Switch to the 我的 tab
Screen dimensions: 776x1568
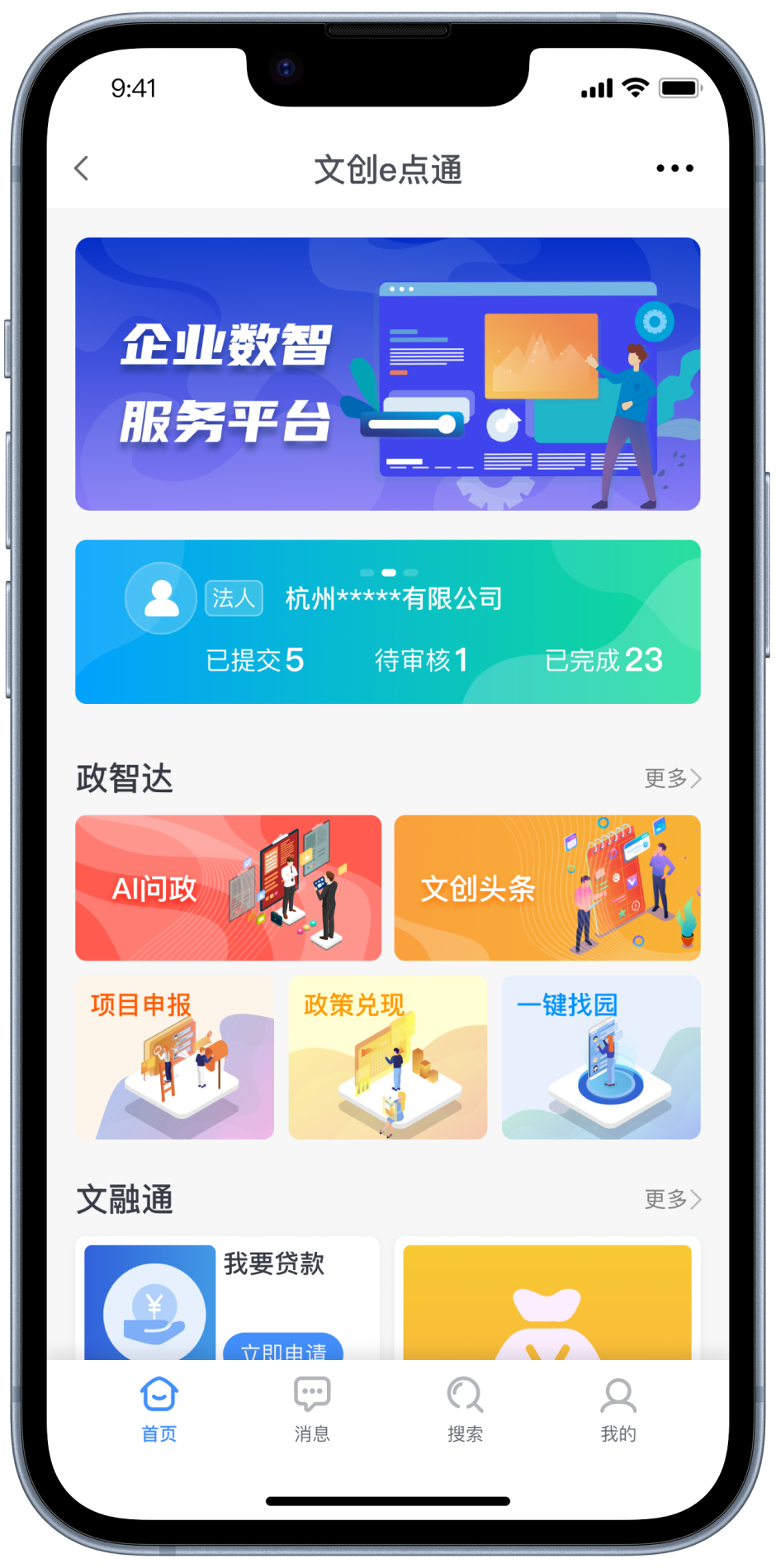tap(617, 1409)
